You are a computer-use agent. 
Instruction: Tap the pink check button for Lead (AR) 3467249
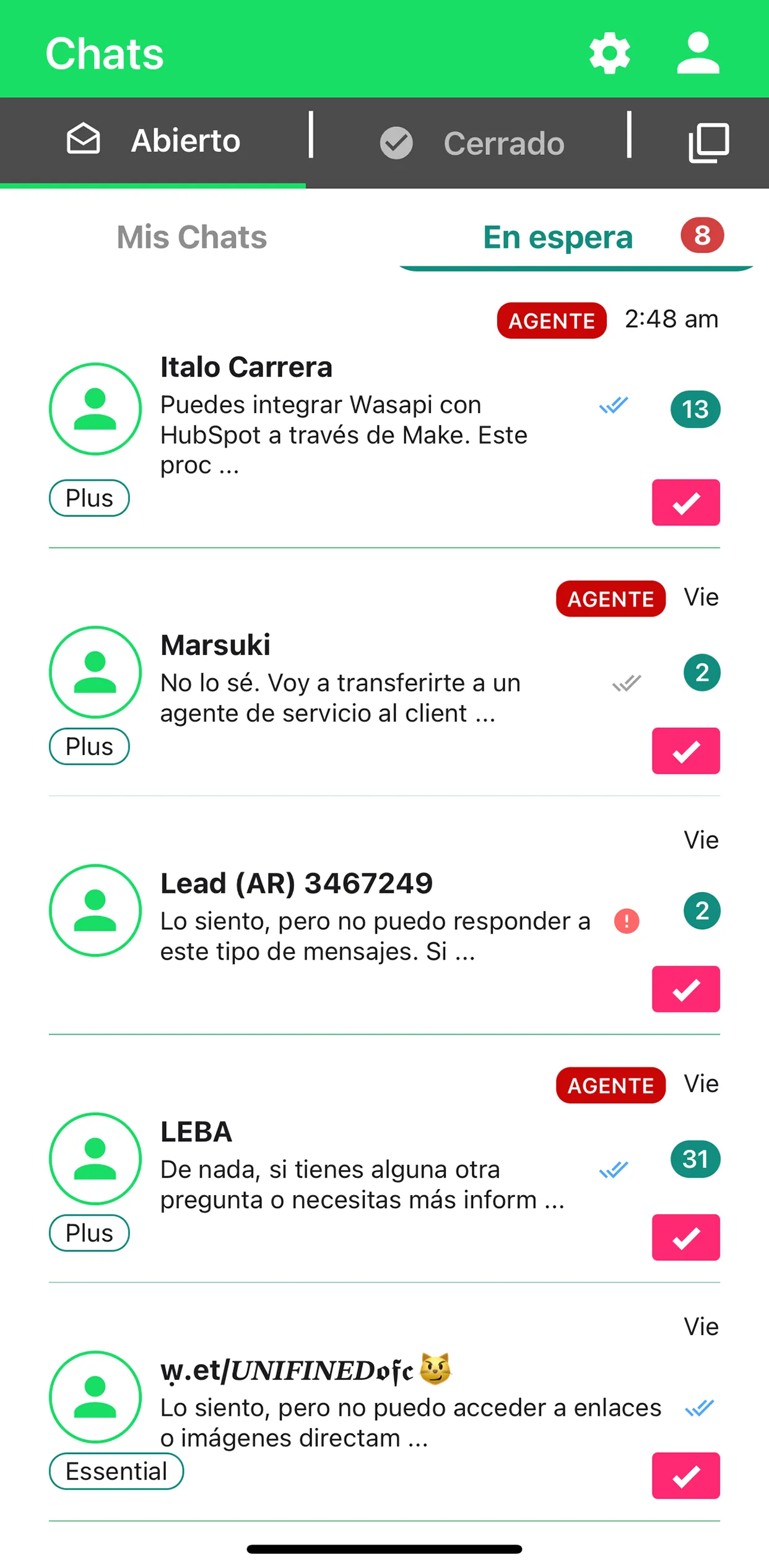pyautogui.click(x=685, y=989)
